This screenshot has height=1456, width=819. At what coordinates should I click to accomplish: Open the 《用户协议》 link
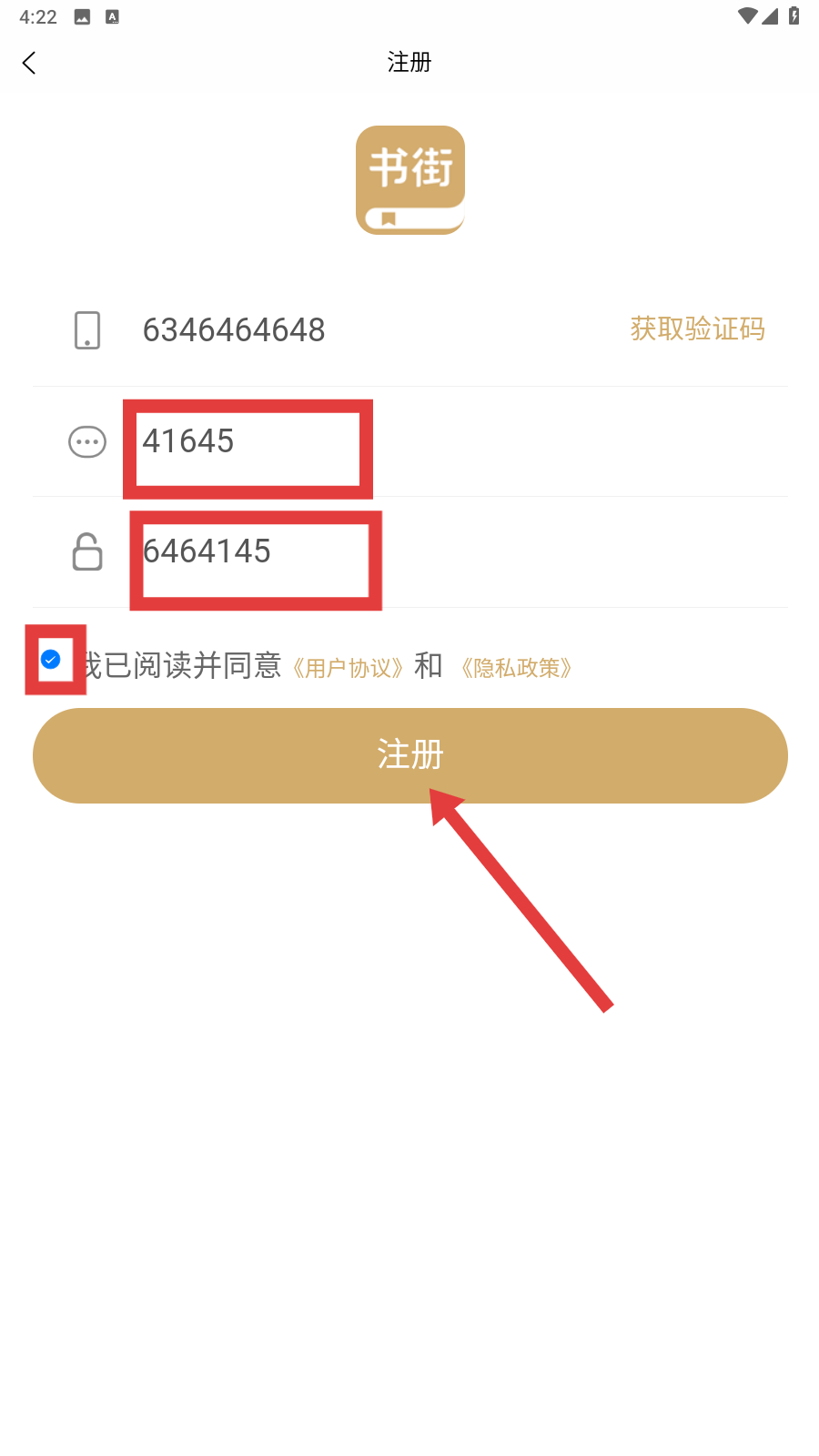click(348, 668)
